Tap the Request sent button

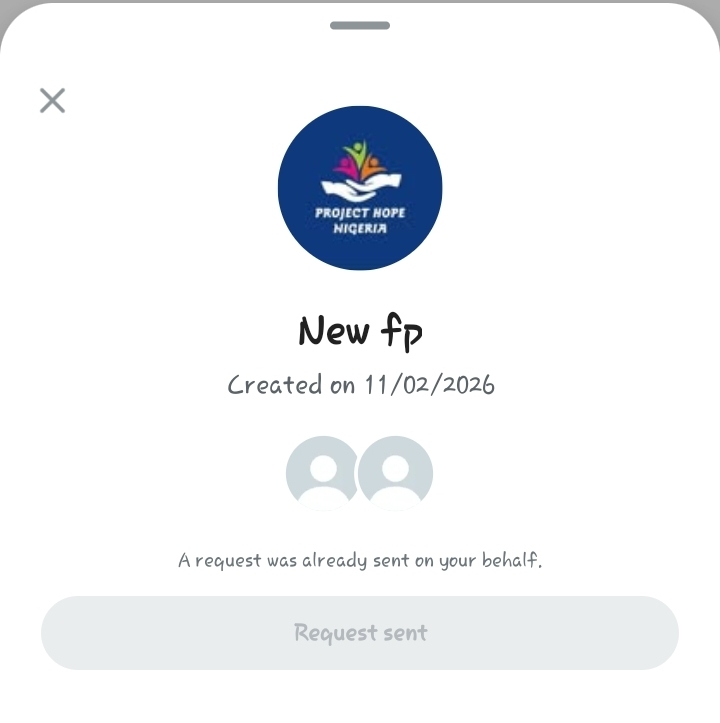pyautogui.click(x=360, y=633)
